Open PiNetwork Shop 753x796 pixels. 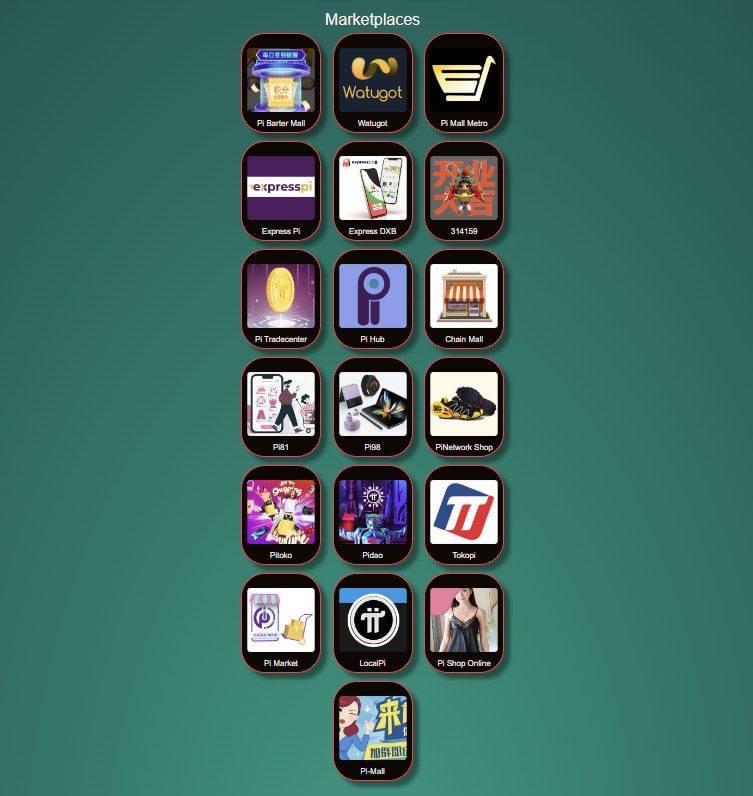tap(464, 406)
